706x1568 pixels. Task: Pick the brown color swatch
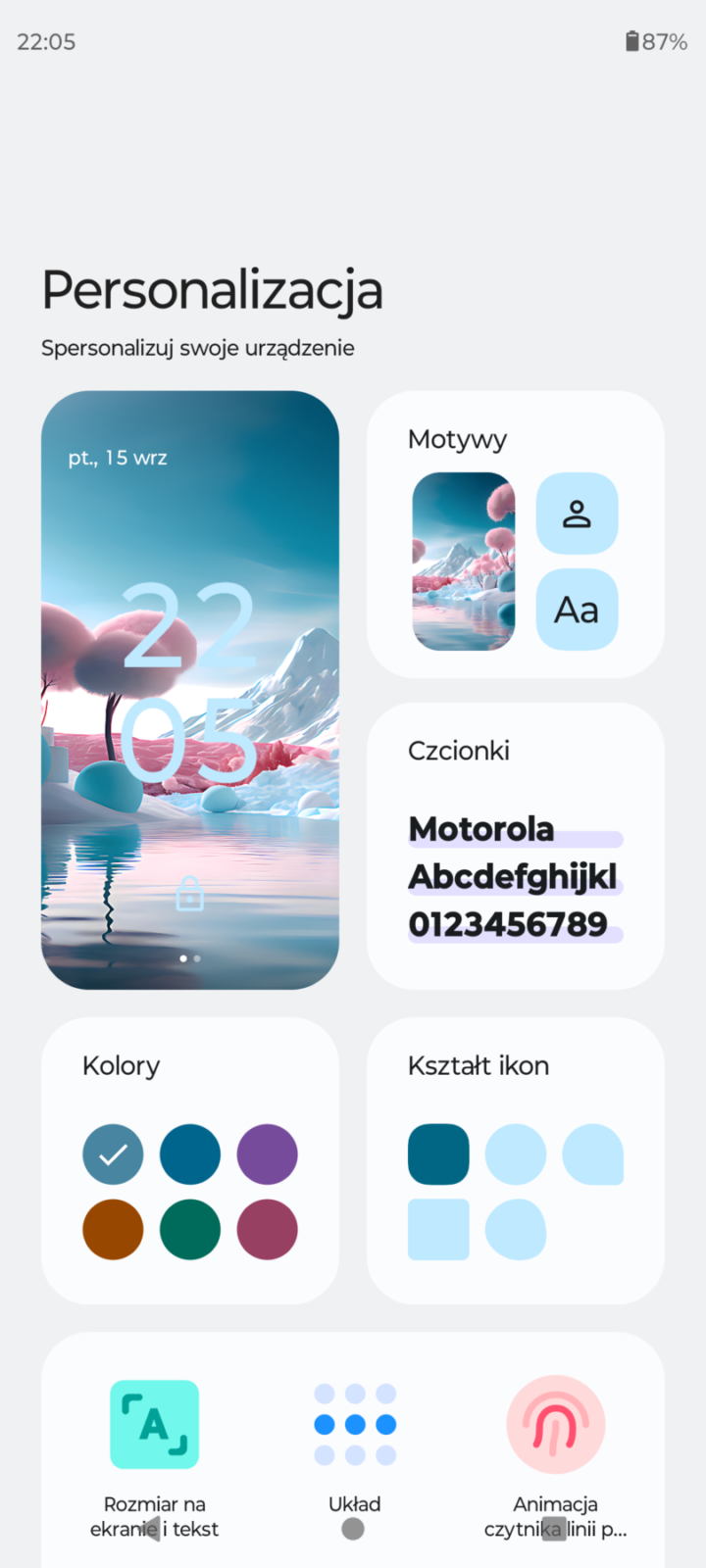click(x=113, y=1229)
